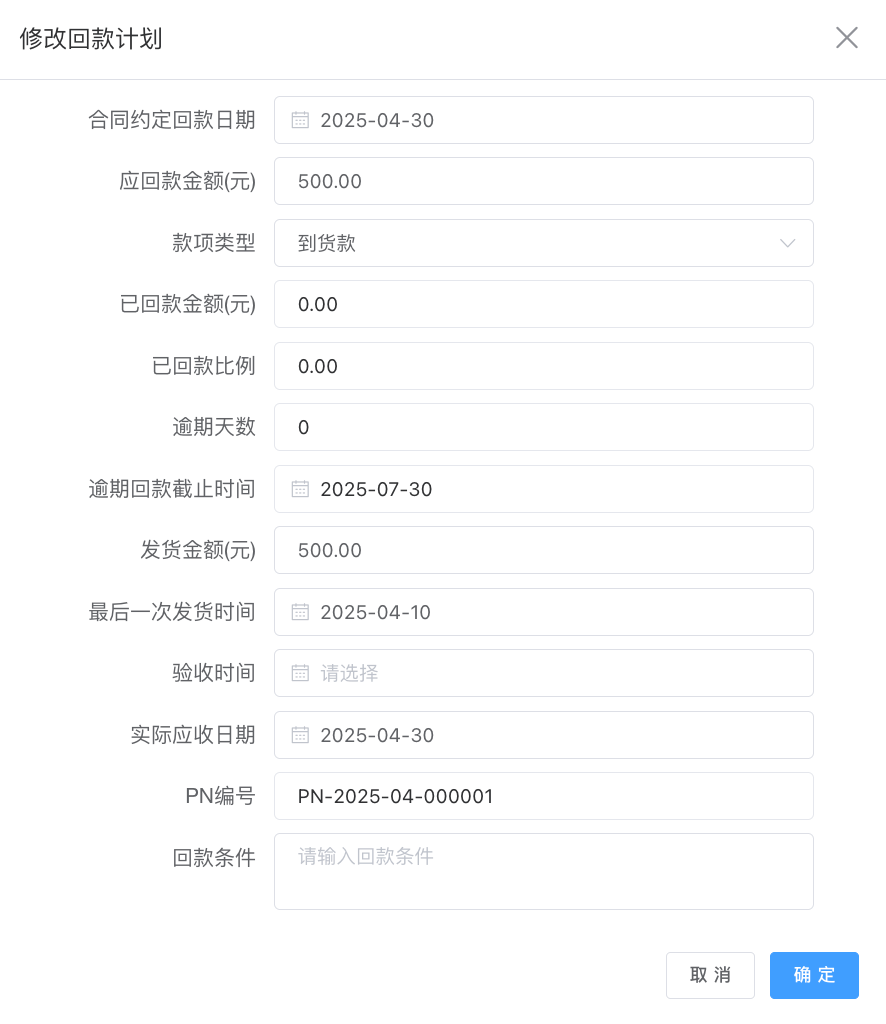The width and height of the screenshot is (886, 1024).
Task: Open the 最后一次发货时间 date field
Action: point(543,612)
